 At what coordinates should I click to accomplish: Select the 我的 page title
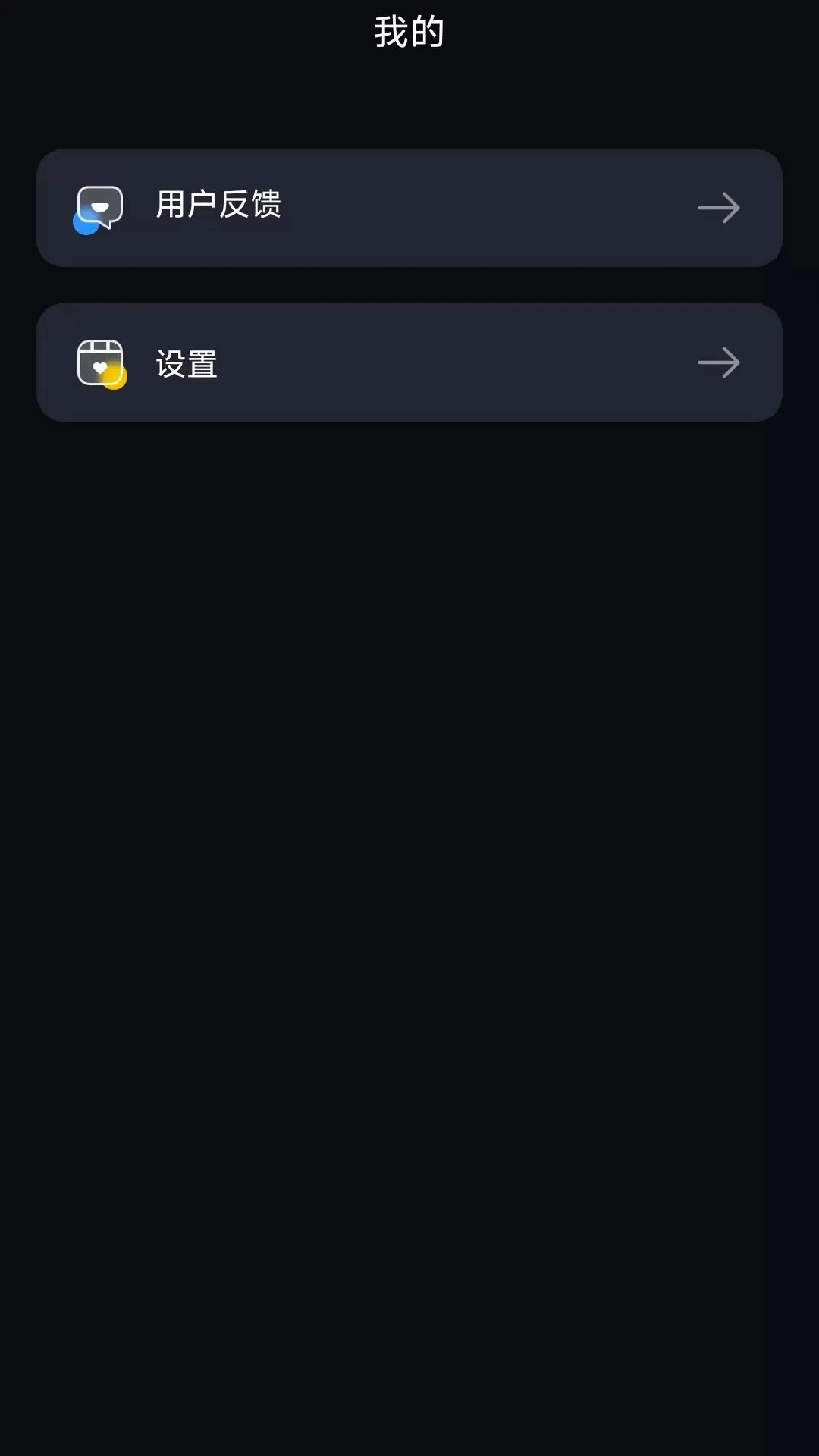[409, 32]
